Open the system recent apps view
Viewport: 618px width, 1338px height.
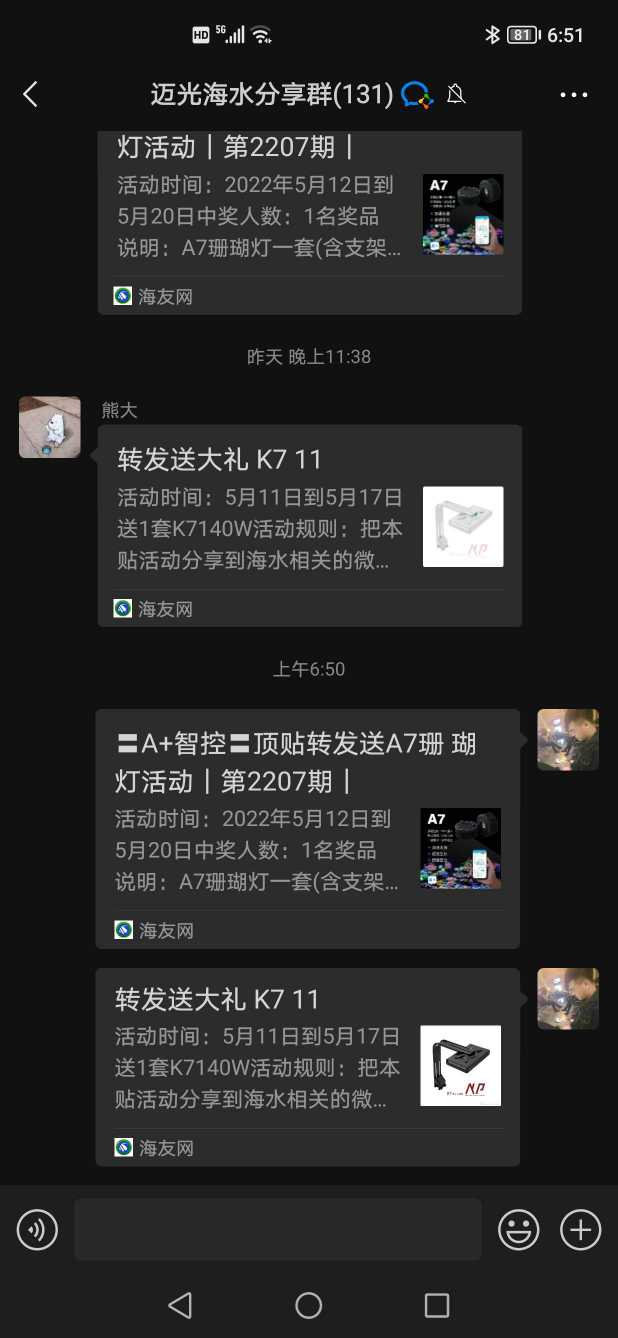coord(437,1304)
